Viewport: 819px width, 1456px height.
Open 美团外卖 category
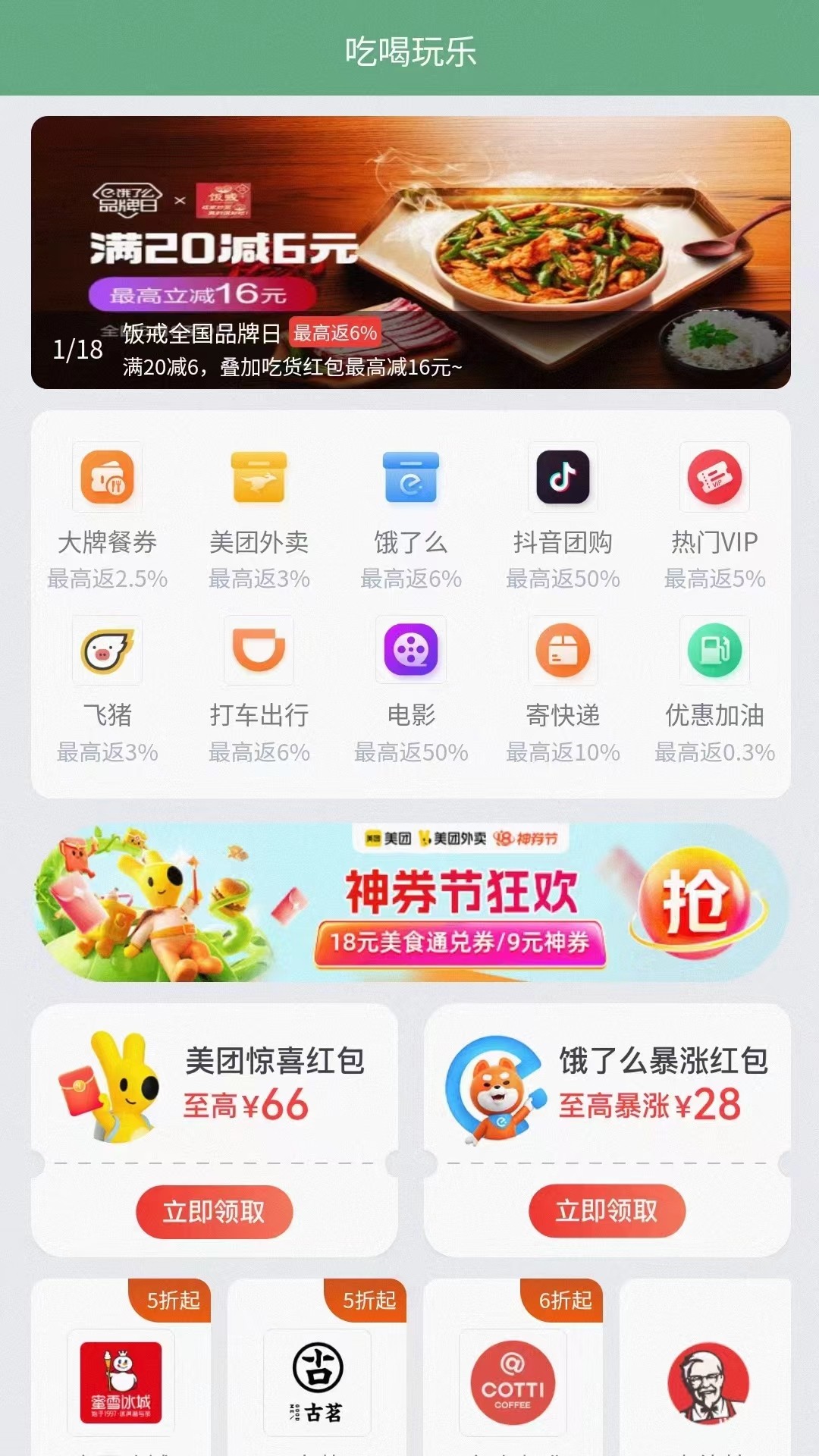pos(259,516)
